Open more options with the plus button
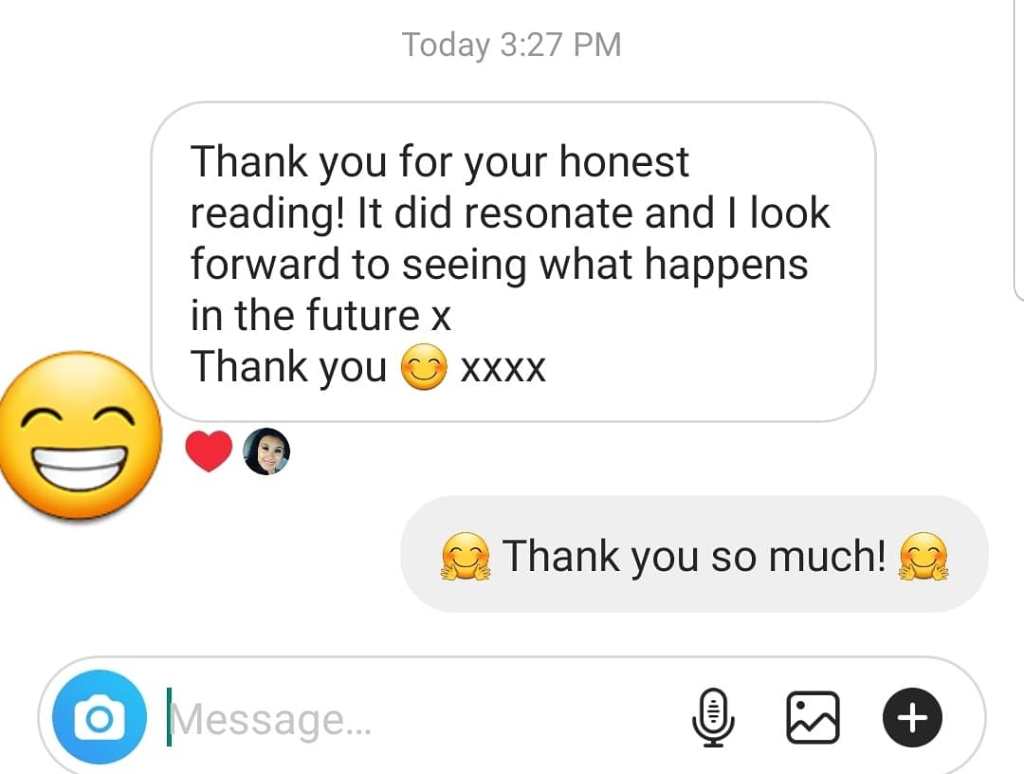This screenshot has width=1024, height=774. (910, 718)
